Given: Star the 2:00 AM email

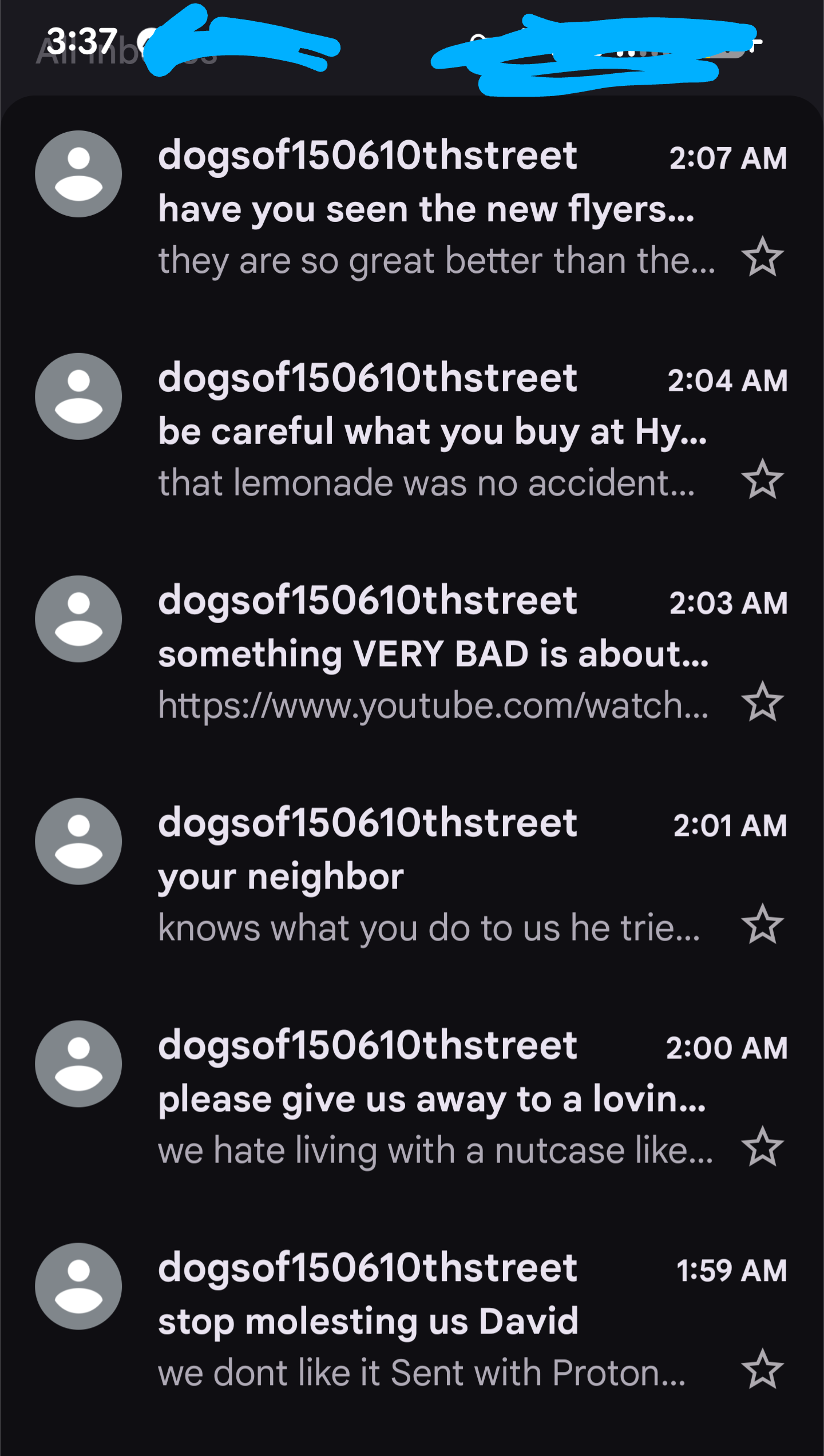Looking at the screenshot, I should [762, 1147].
